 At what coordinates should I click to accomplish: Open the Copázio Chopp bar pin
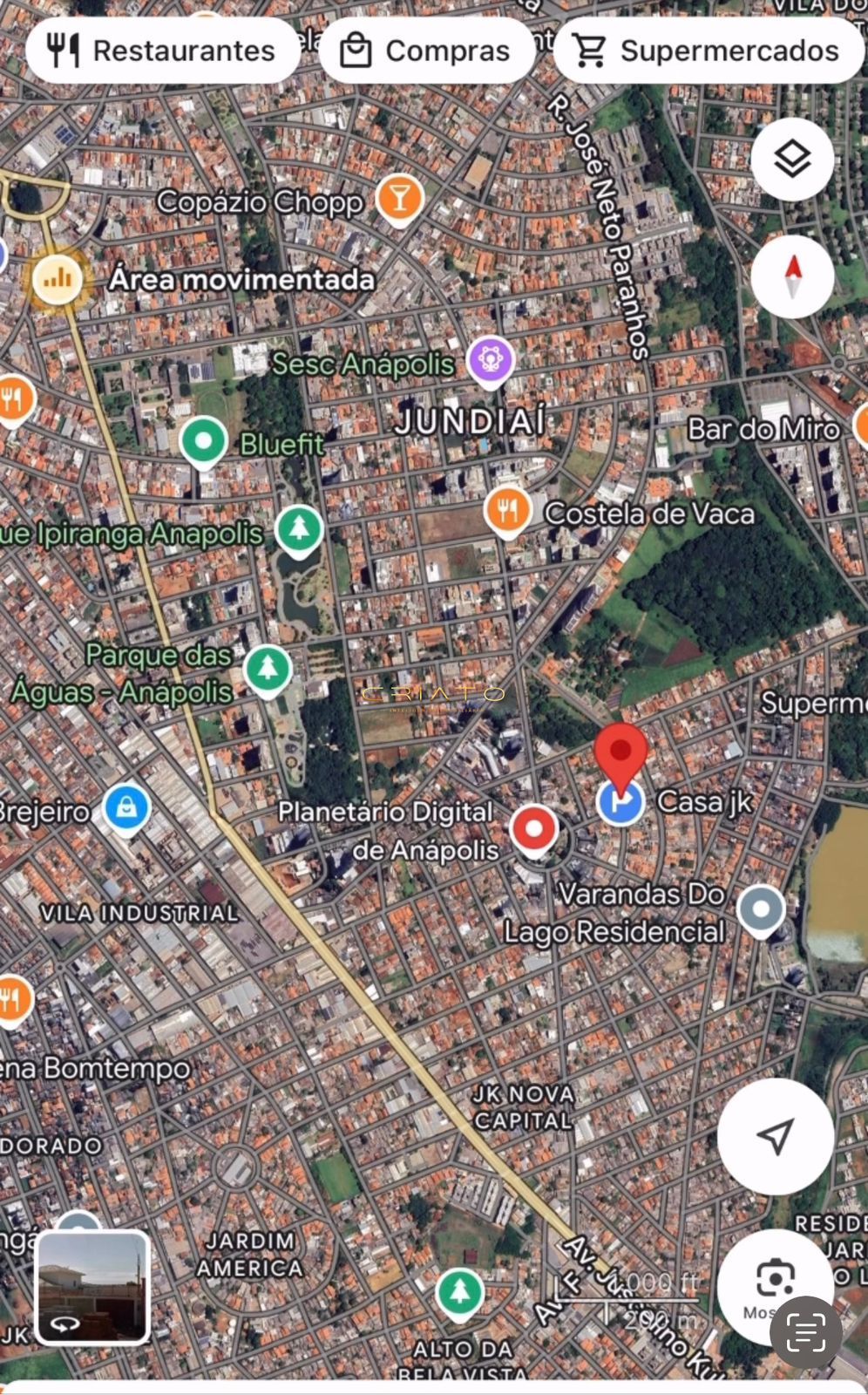click(x=399, y=199)
